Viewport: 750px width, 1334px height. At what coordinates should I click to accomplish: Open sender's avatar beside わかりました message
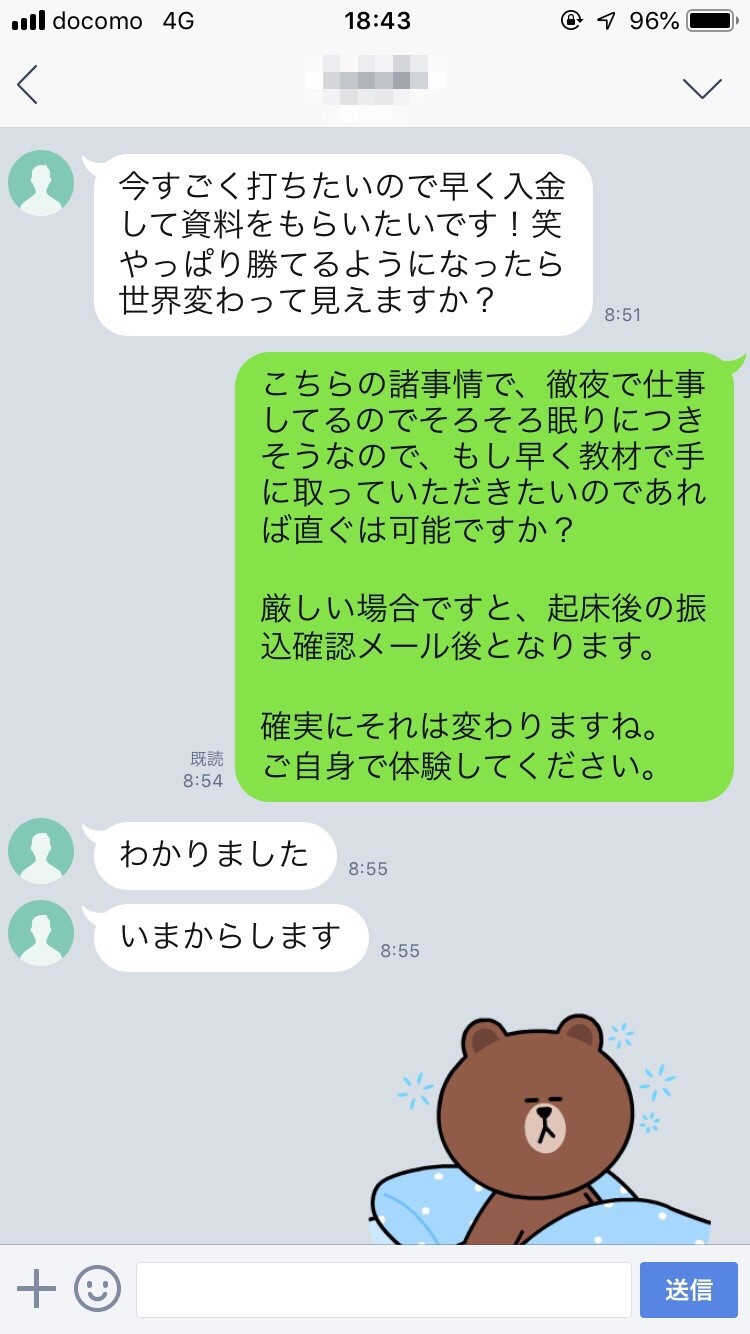coord(41,851)
